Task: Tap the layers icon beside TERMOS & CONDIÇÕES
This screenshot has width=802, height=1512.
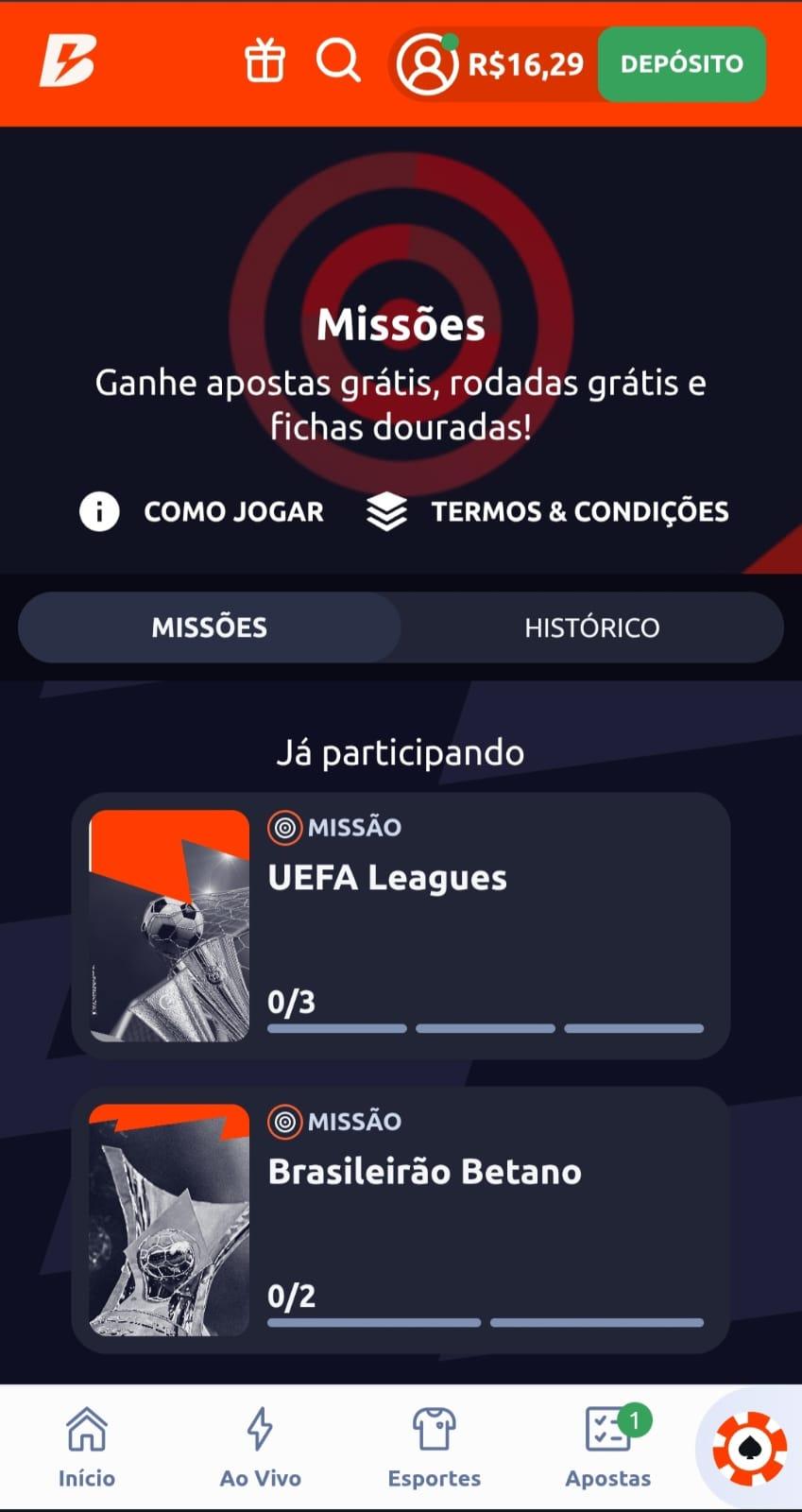Action: [386, 511]
